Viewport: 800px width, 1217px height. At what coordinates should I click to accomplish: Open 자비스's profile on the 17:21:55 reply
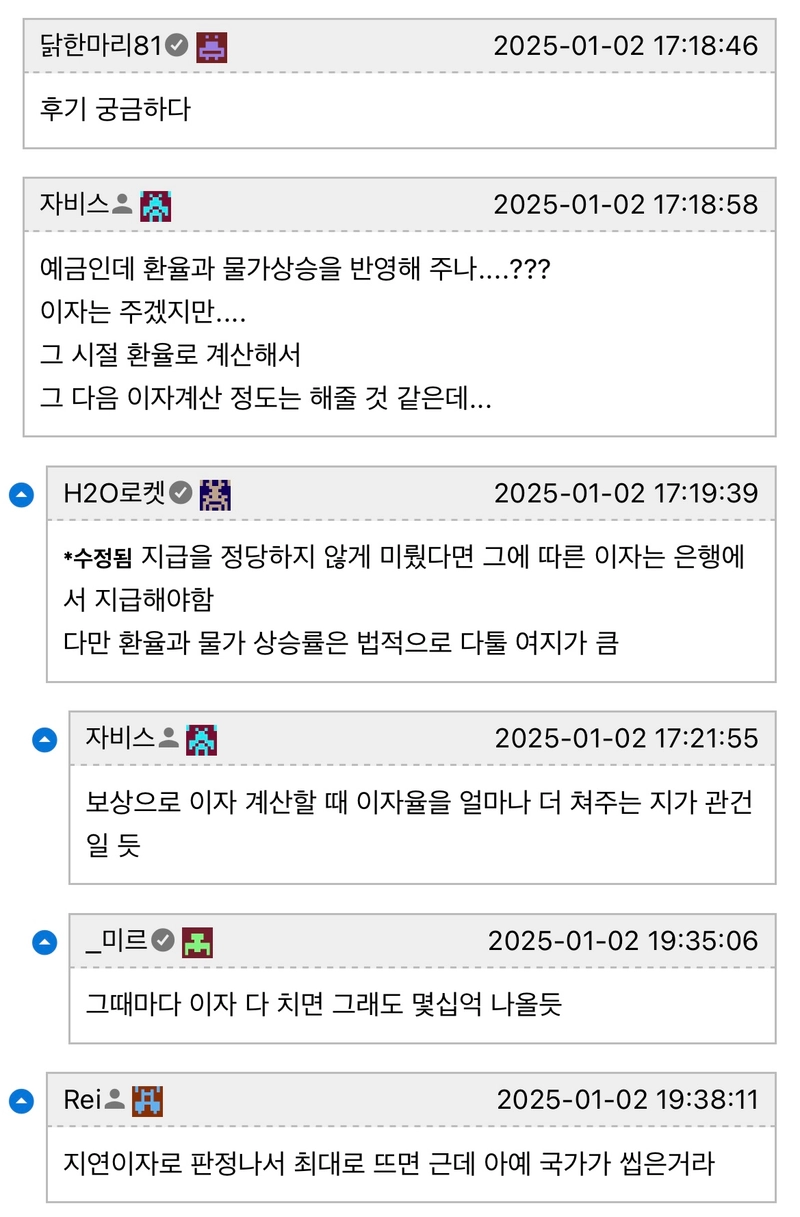120,739
